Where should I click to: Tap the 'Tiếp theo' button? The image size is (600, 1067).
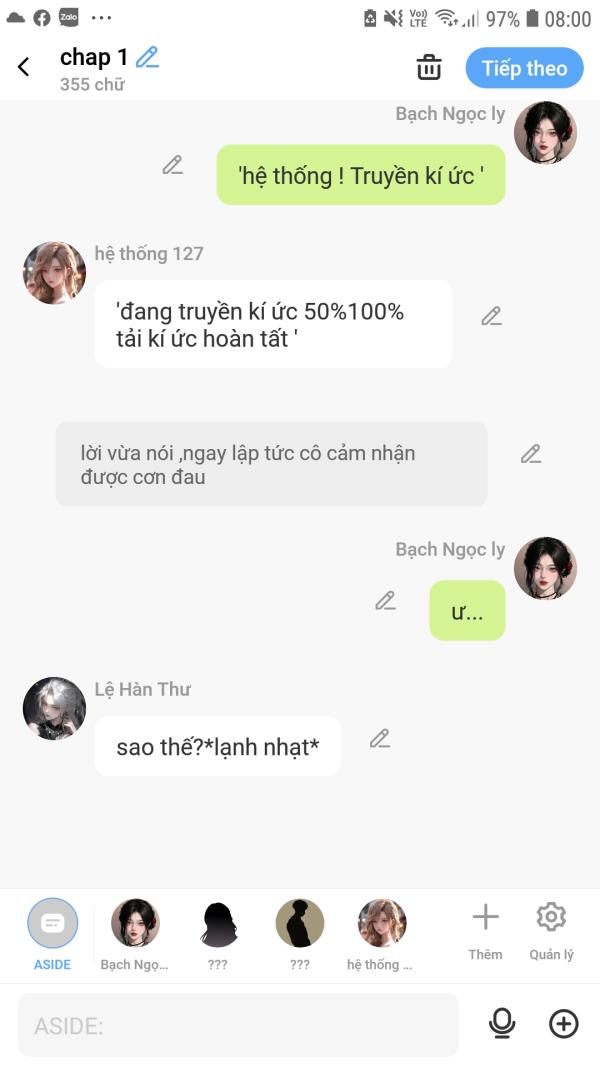coord(524,68)
